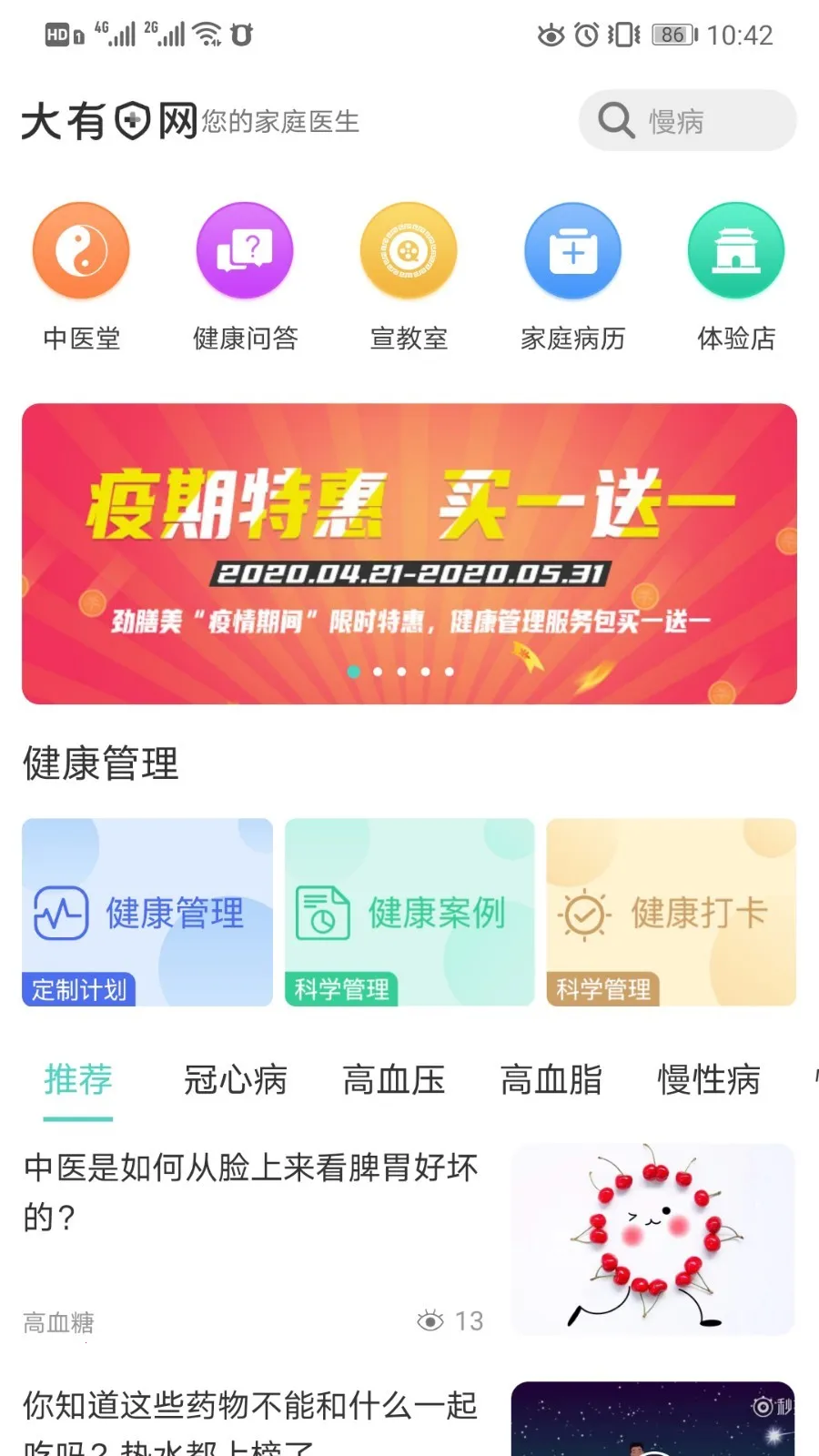819x1456 pixels.
Task: Open the 疫期特惠 买一送一 banner
Action: [409, 553]
